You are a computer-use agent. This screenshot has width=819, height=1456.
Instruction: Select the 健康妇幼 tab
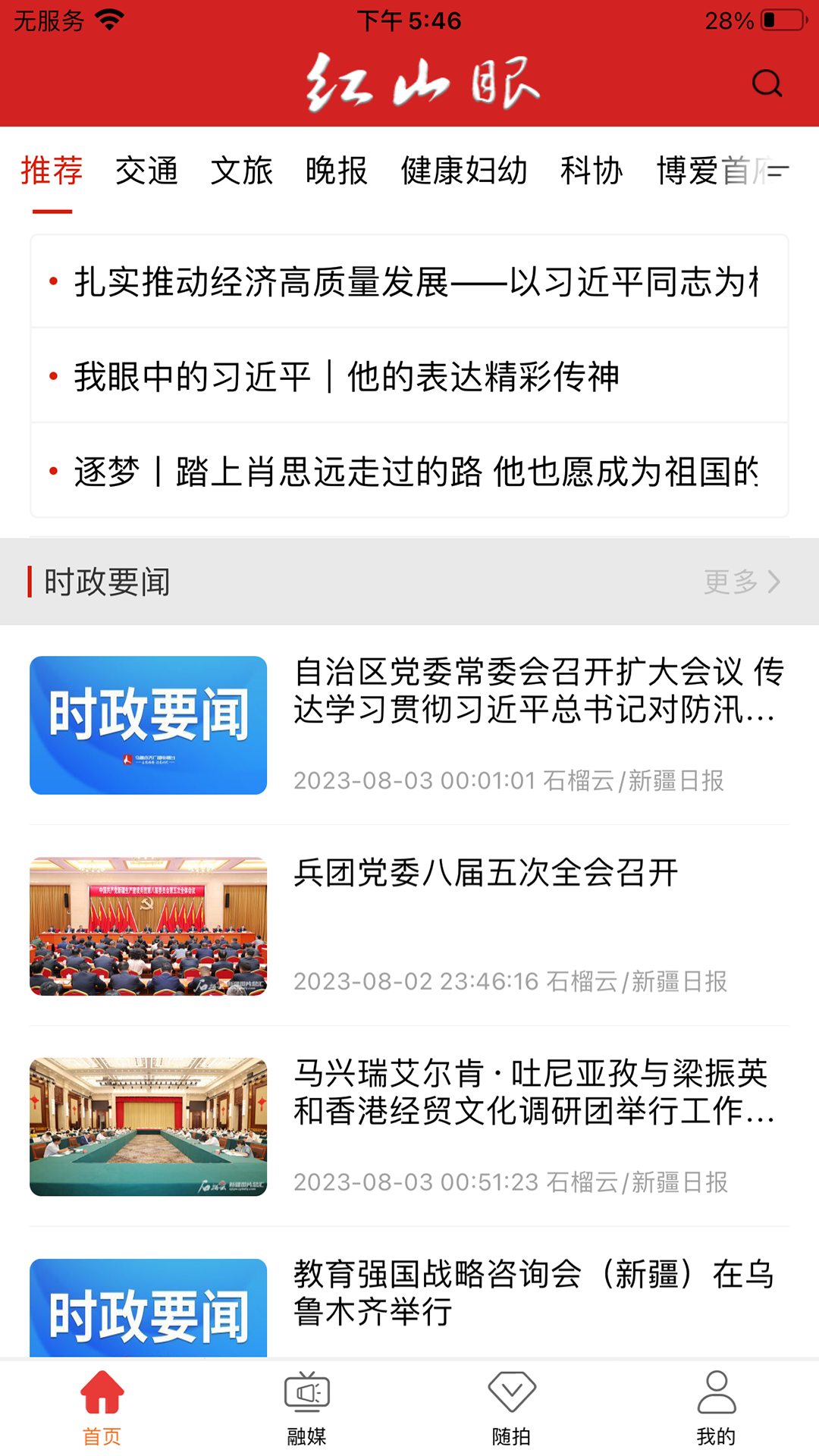click(463, 172)
